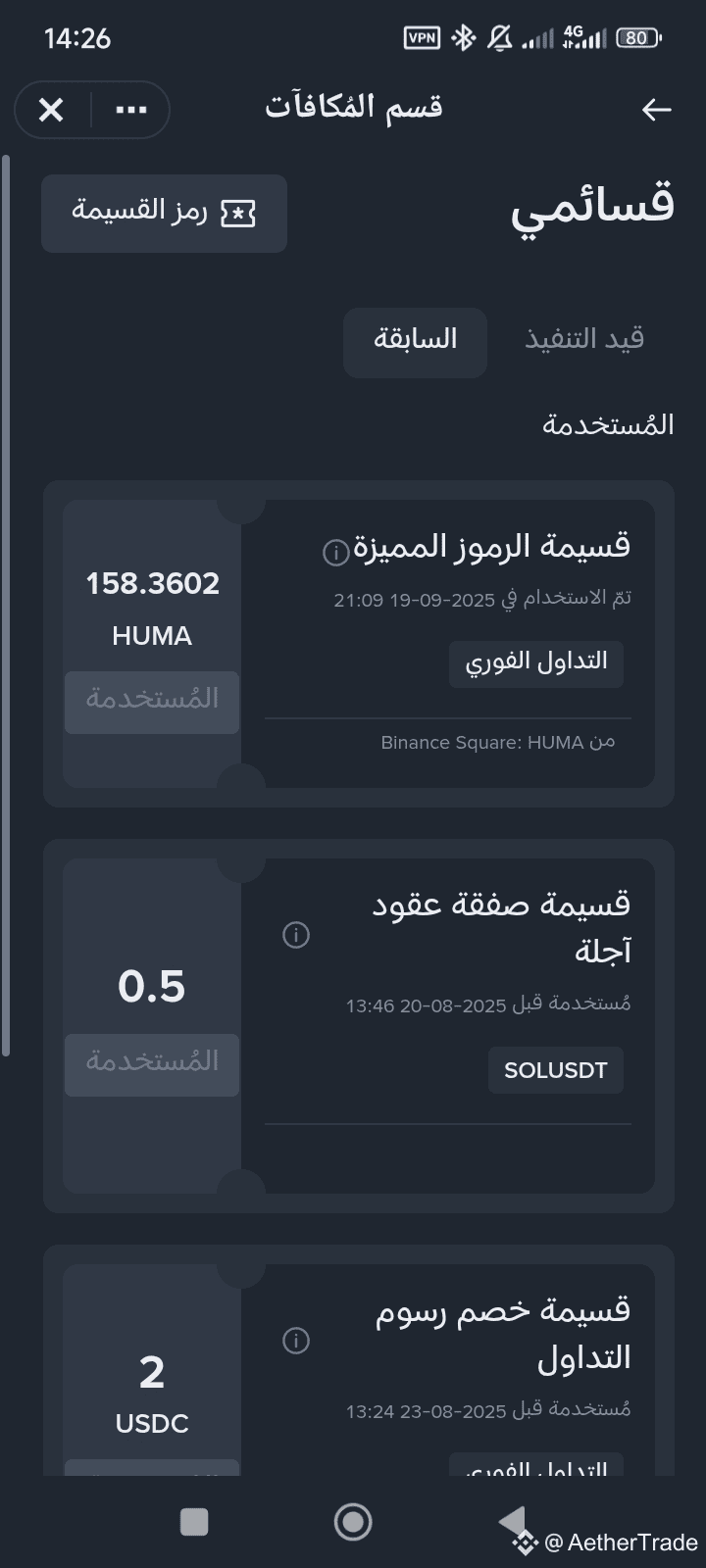Open the HUMA token voucher card

tap(359, 644)
